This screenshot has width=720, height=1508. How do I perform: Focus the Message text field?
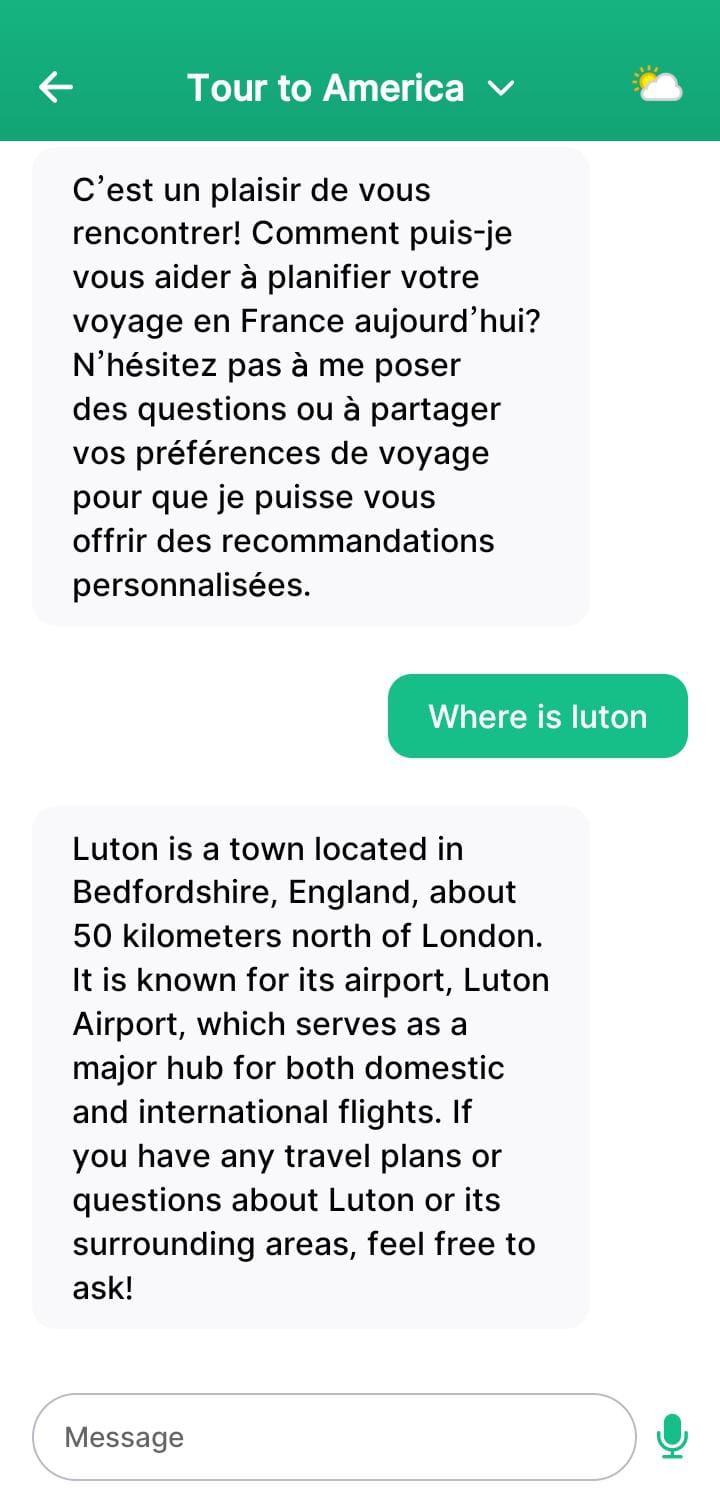pos(334,1437)
